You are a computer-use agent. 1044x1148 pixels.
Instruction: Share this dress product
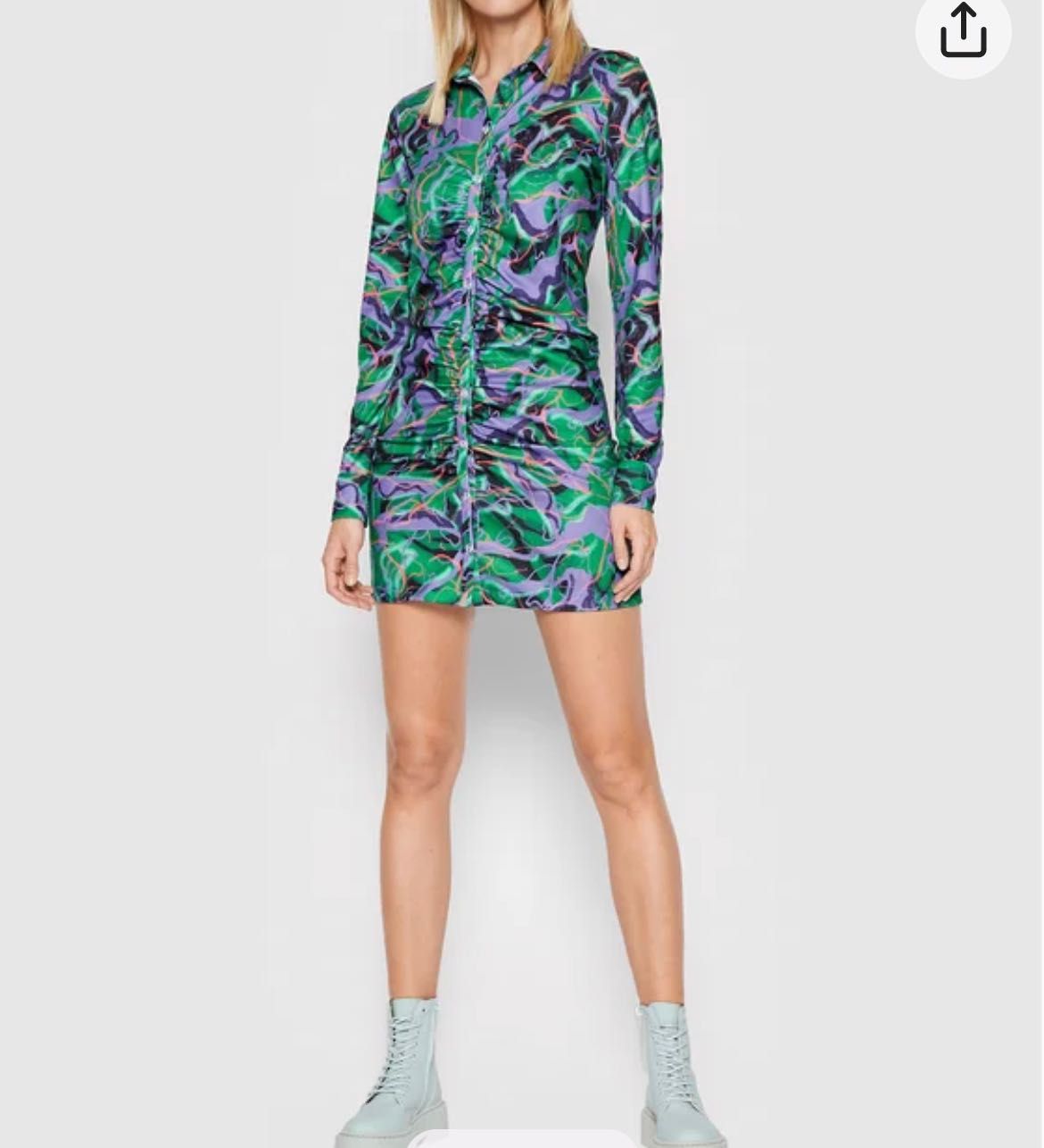click(963, 31)
